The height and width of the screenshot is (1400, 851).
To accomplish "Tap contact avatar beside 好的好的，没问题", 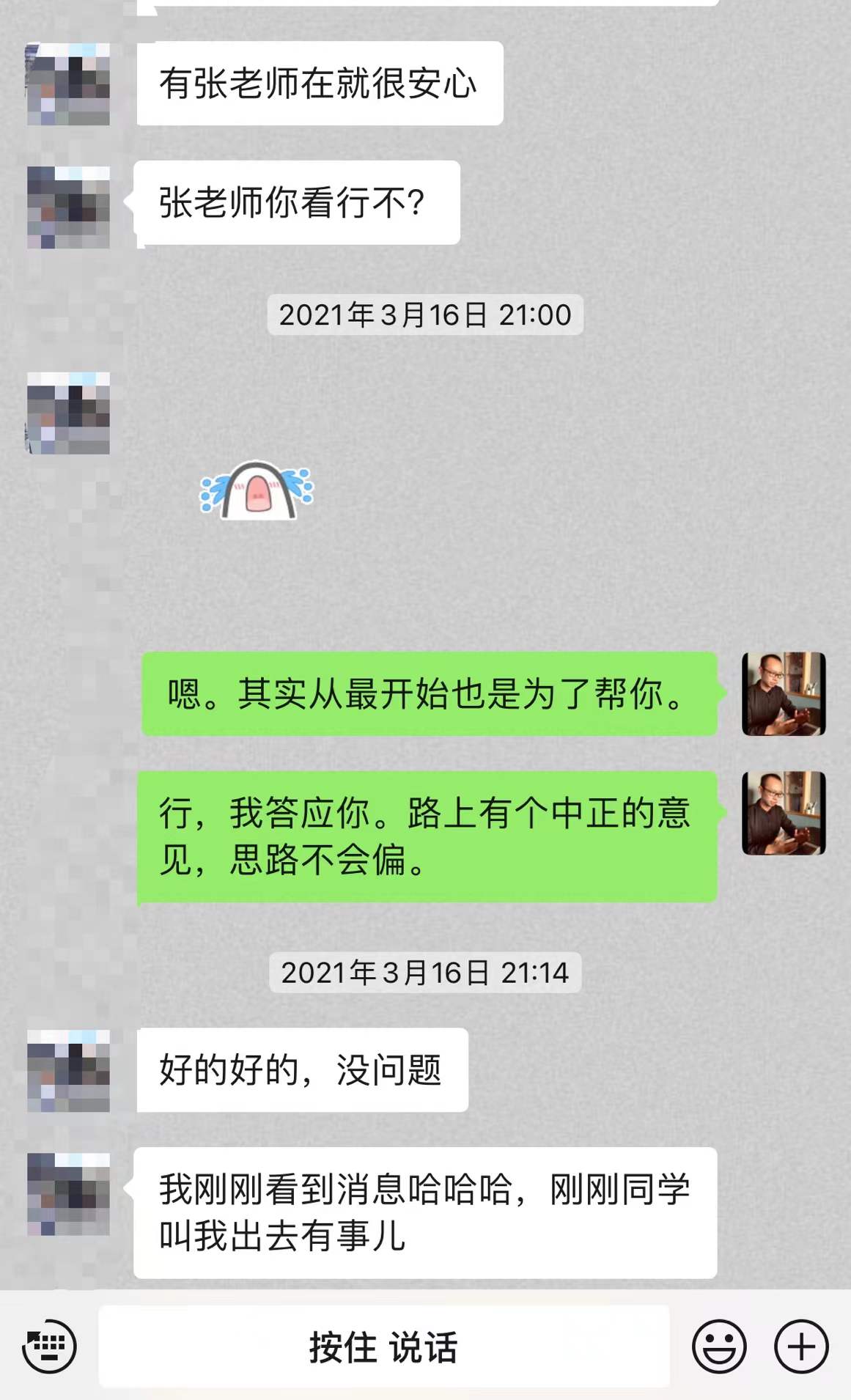I will click(x=68, y=1070).
